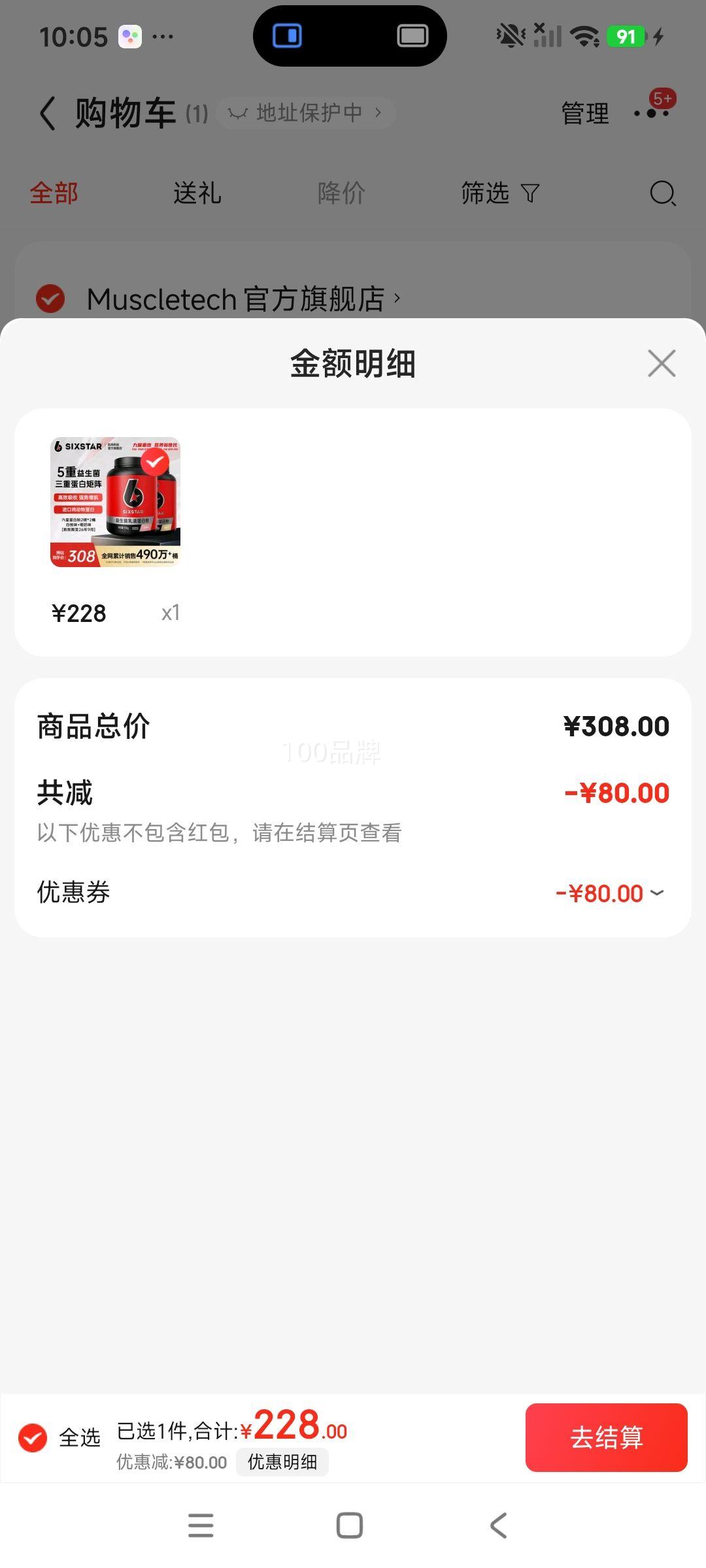Expand the 地址保护中 arrow
Screen dimensions: 706x1568
[378, 112]
